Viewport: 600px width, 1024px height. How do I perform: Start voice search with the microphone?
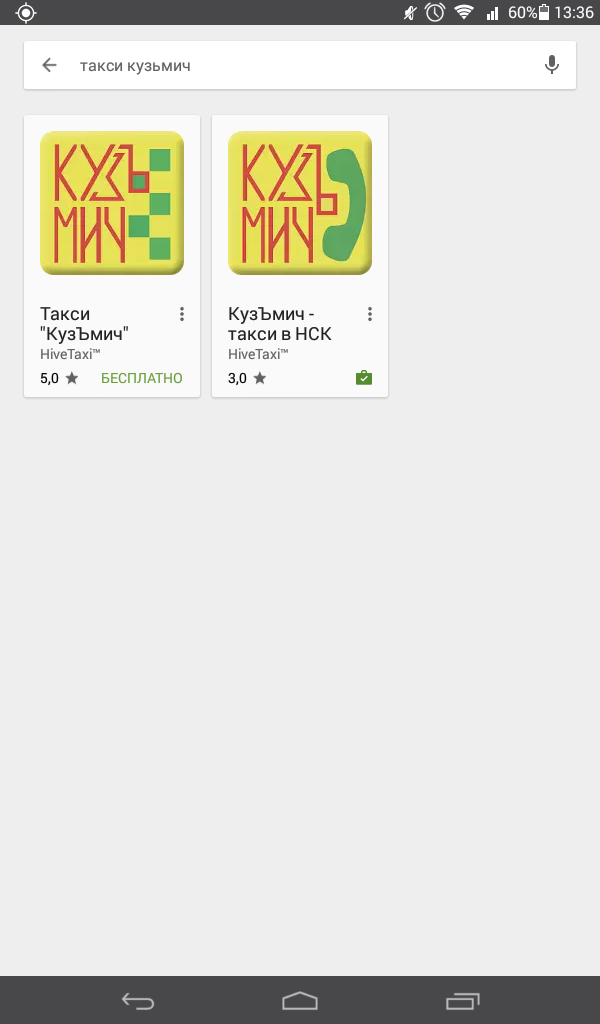click(551, 65)
